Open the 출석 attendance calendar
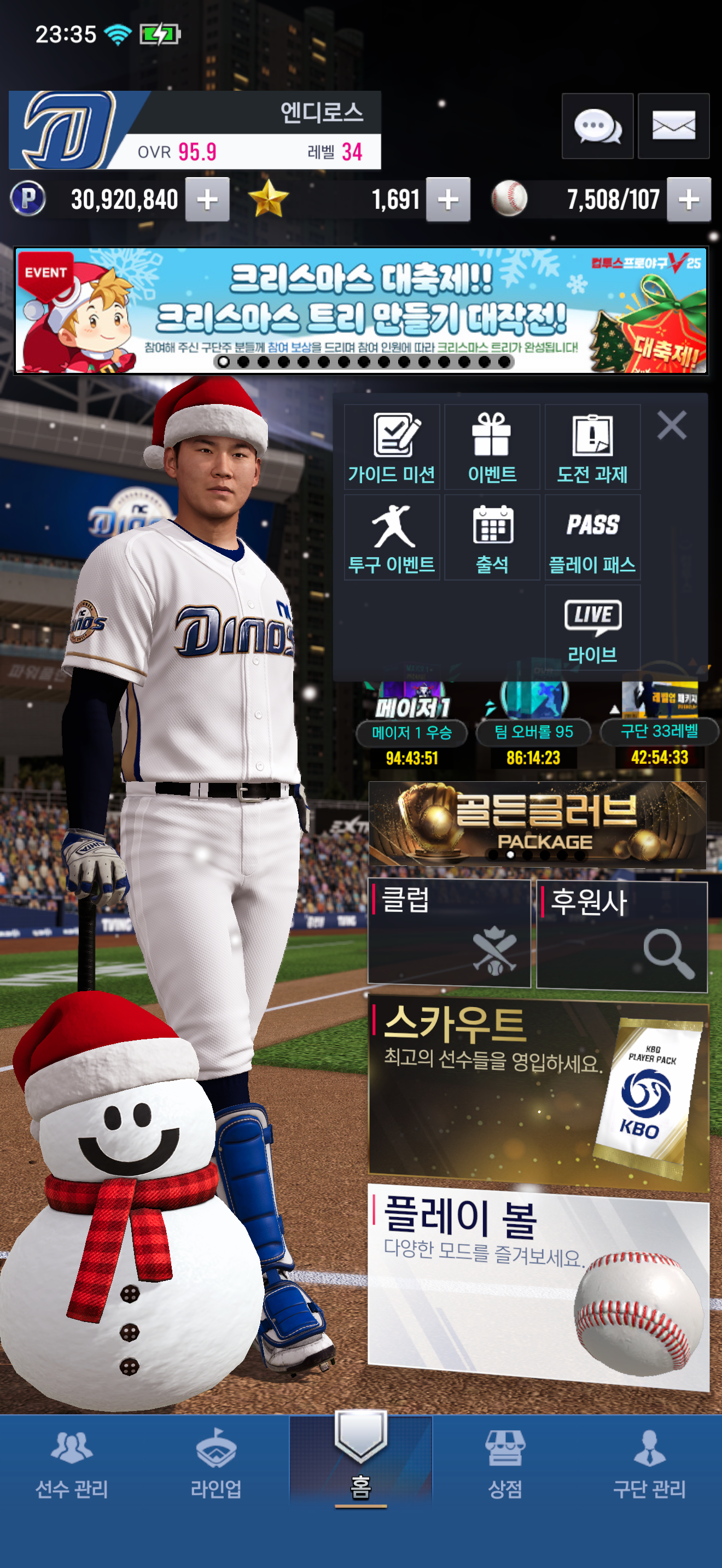This screenshot has width=722, height=1568. click(x=492, y=537)
